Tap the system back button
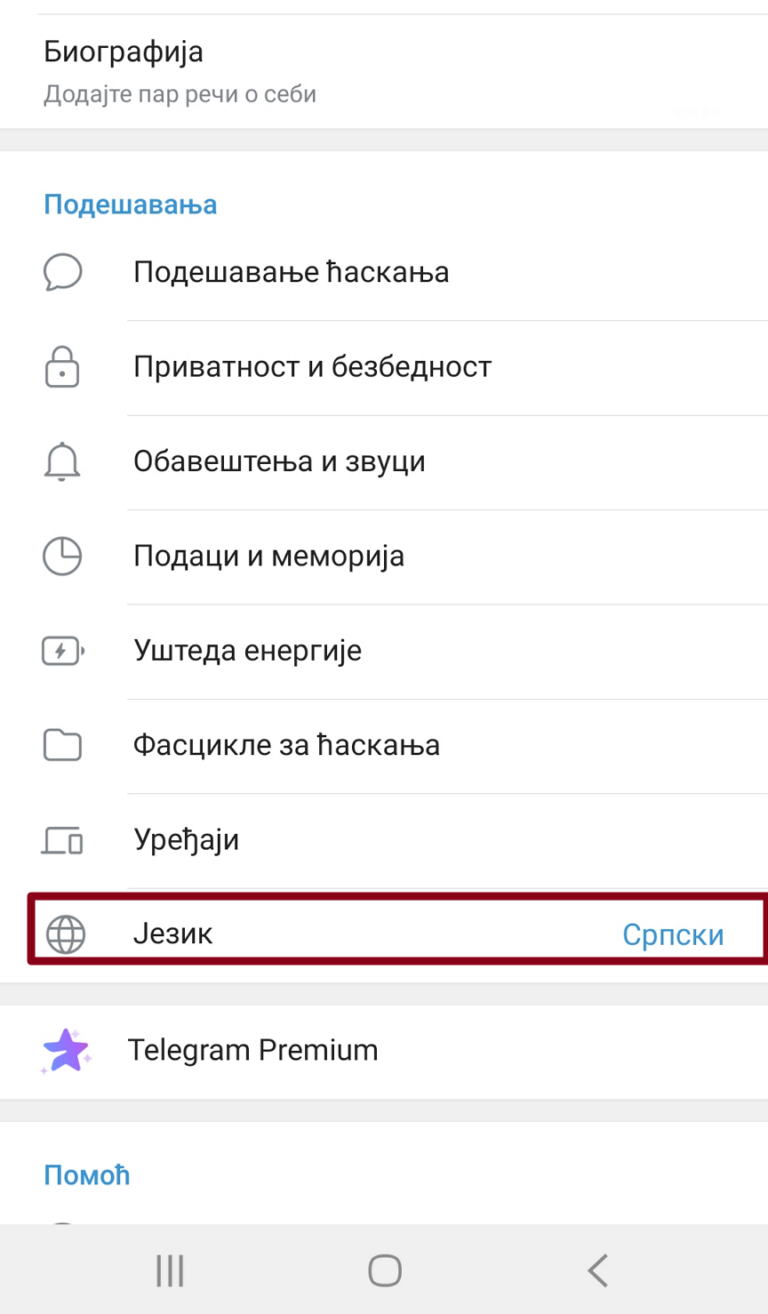This screenshot has width=768, height=1314. (597, 1270)
